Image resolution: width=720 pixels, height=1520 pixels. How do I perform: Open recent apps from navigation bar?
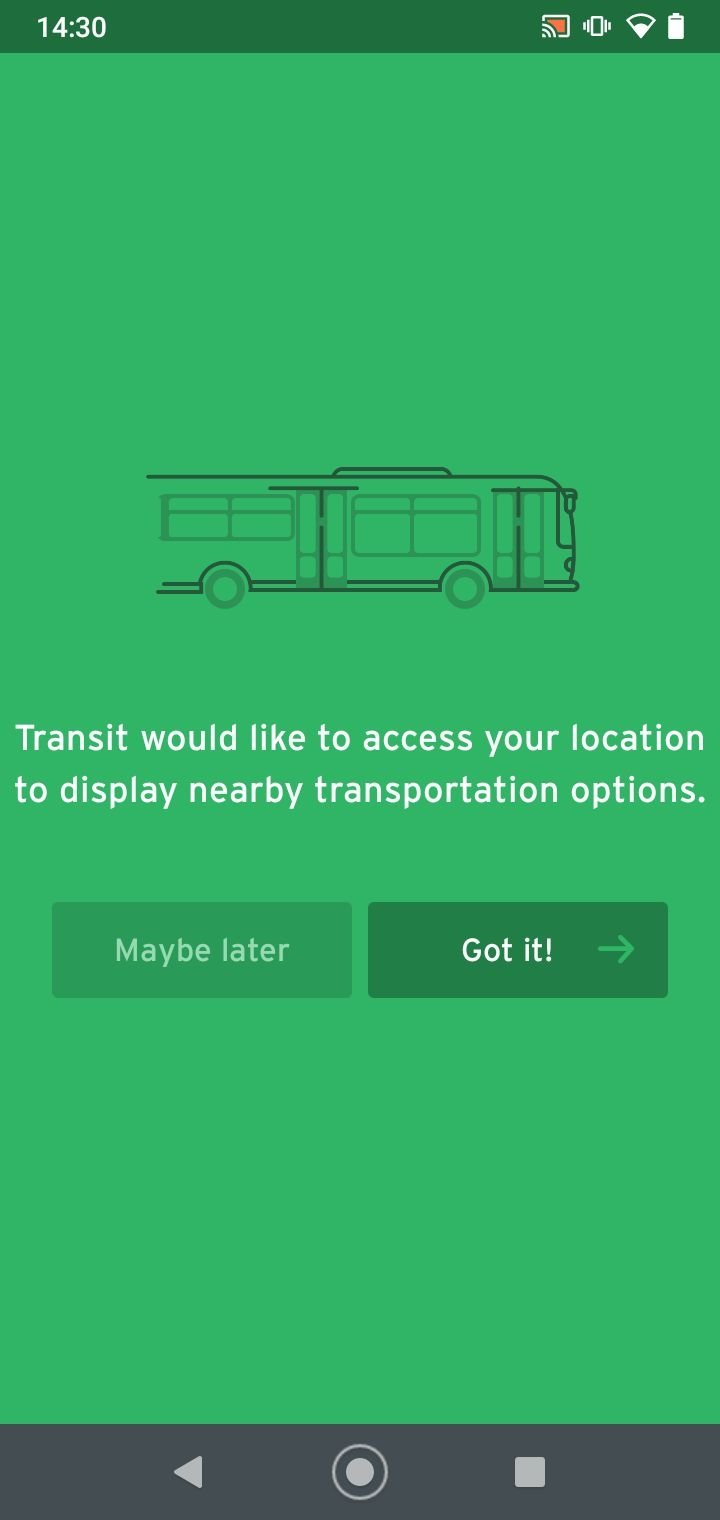coord(529,1471)
